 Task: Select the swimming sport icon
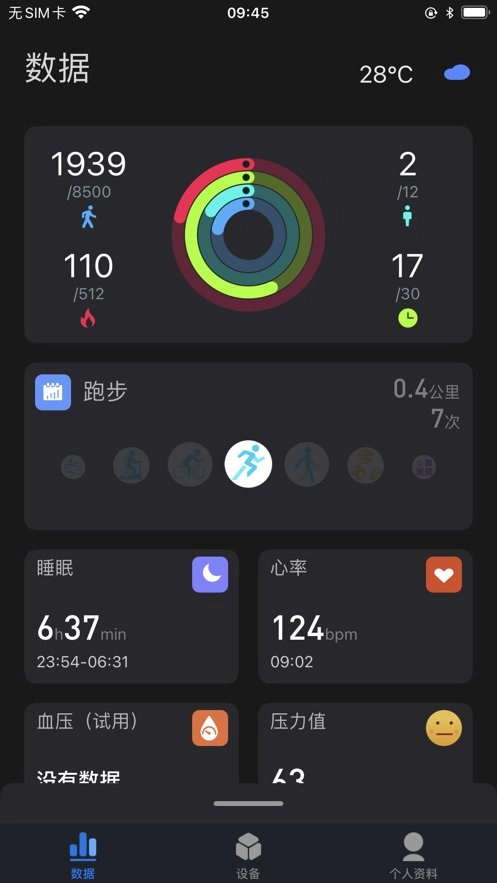[73, 467]
